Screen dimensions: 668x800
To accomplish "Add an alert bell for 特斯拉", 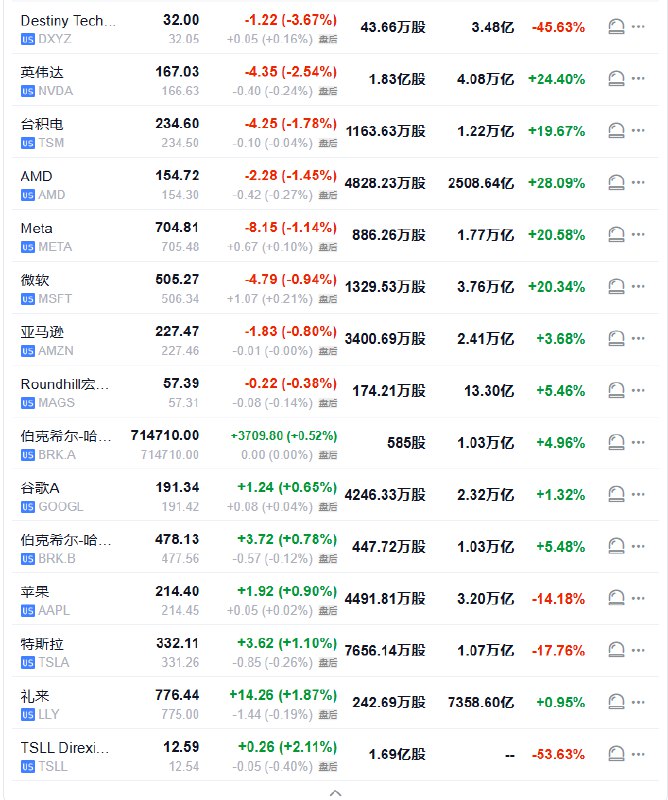I will point(617,650).
